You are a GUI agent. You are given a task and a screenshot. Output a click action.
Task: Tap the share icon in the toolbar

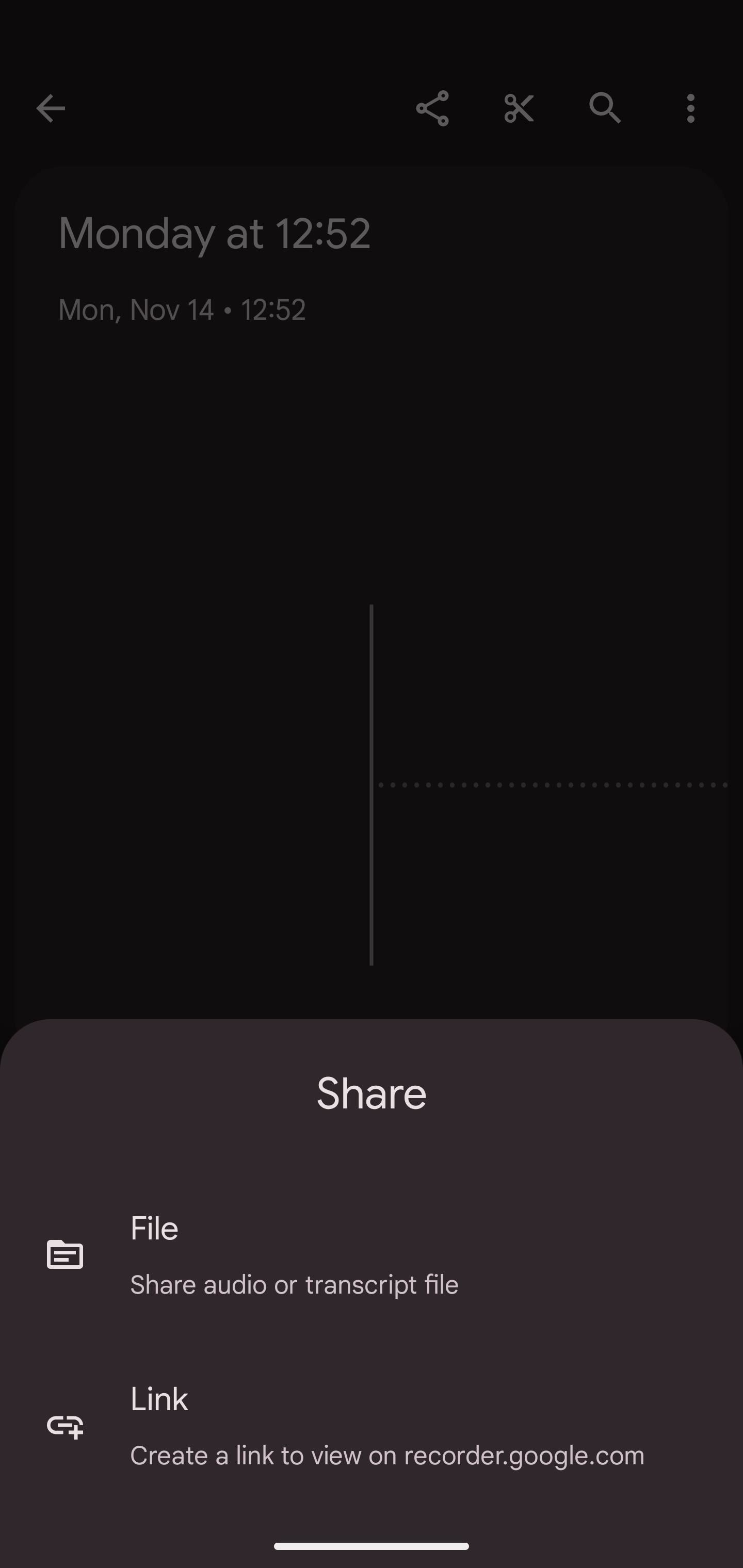point(432,109)
